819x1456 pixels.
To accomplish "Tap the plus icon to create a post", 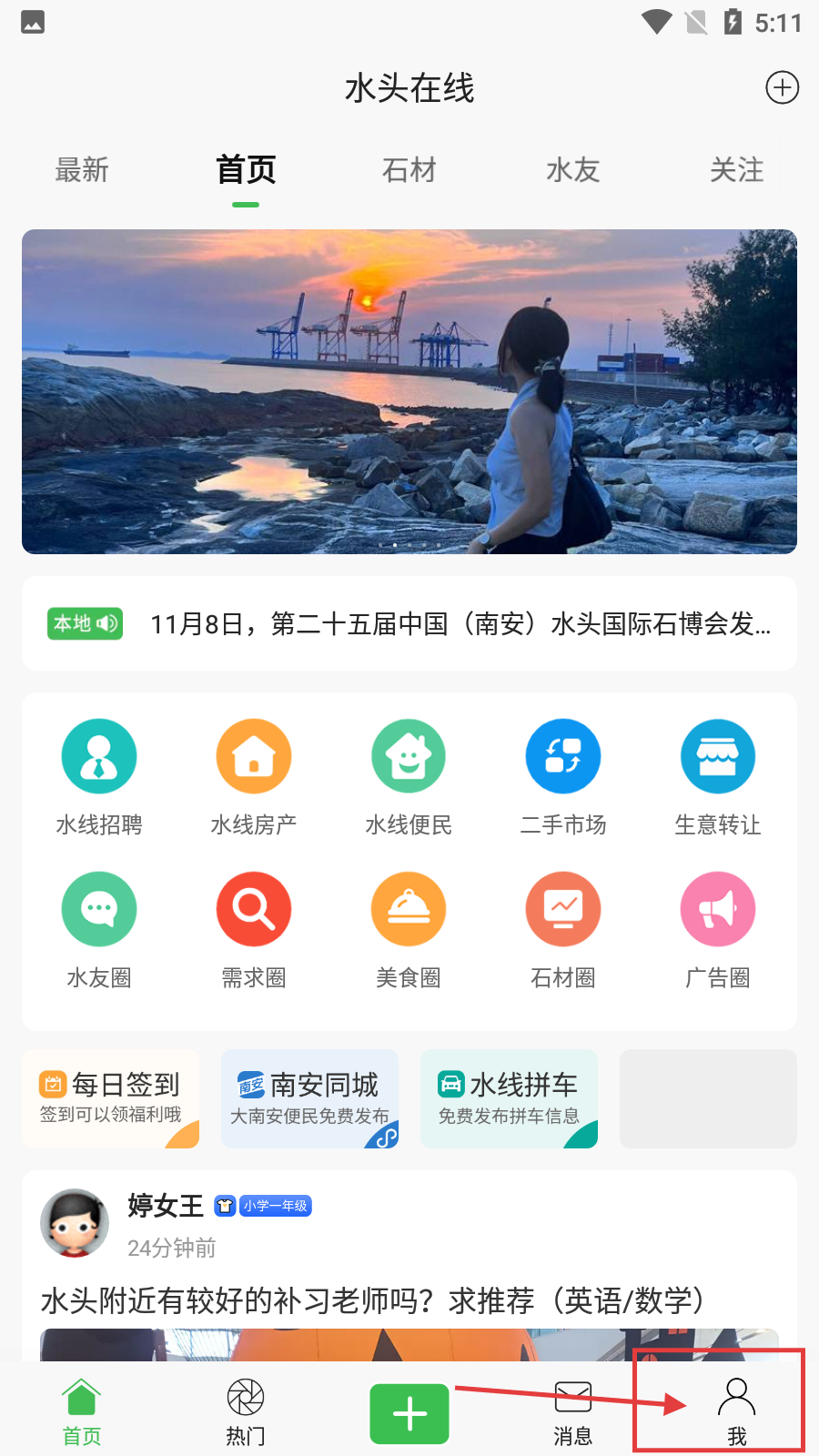I will pyautogui.click(x=781, y=88).
